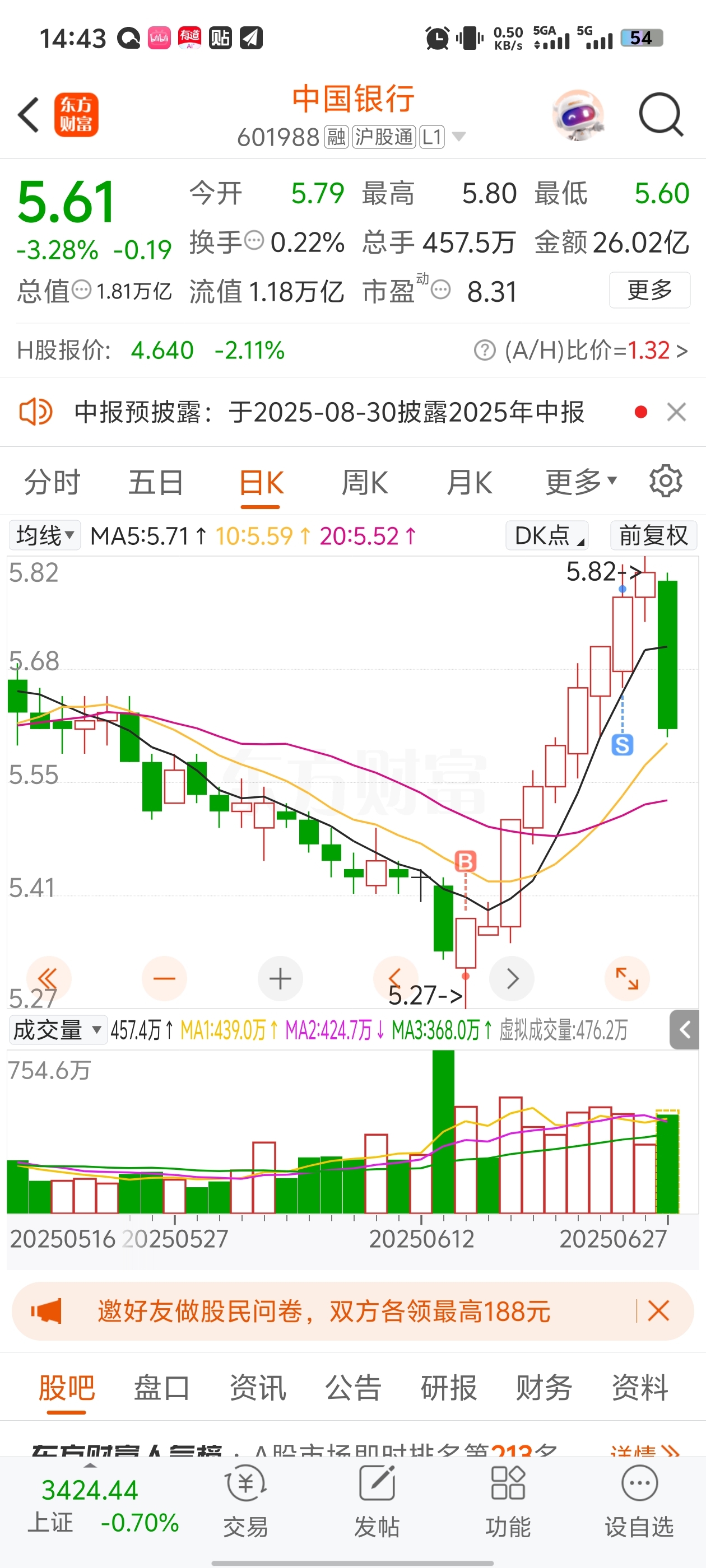
Task: Tap 更多 to show more quote data
Action: 649,290
